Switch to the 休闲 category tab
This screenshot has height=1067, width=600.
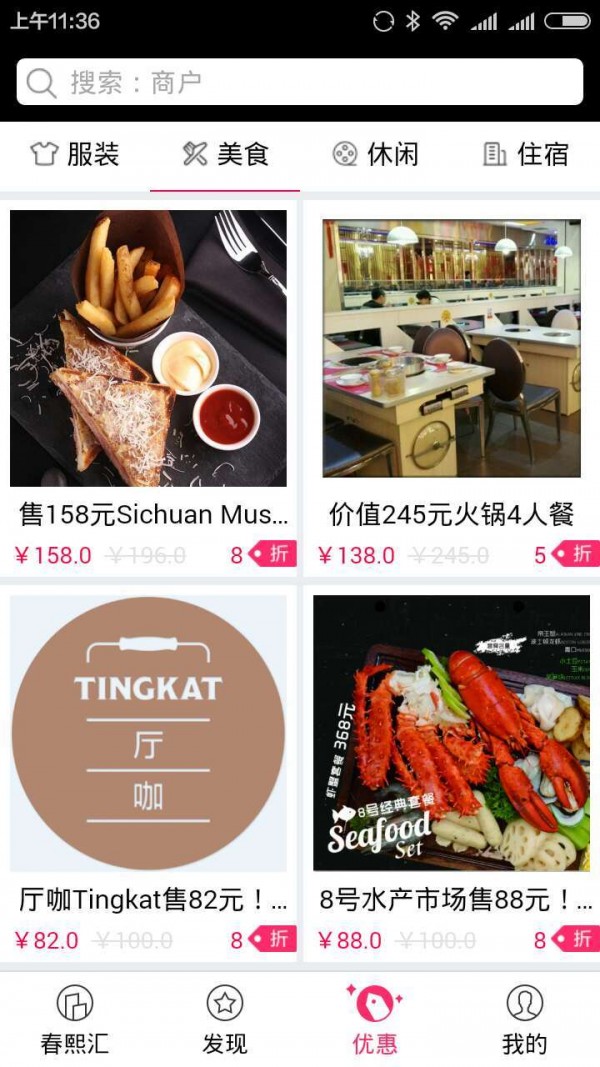375,154
